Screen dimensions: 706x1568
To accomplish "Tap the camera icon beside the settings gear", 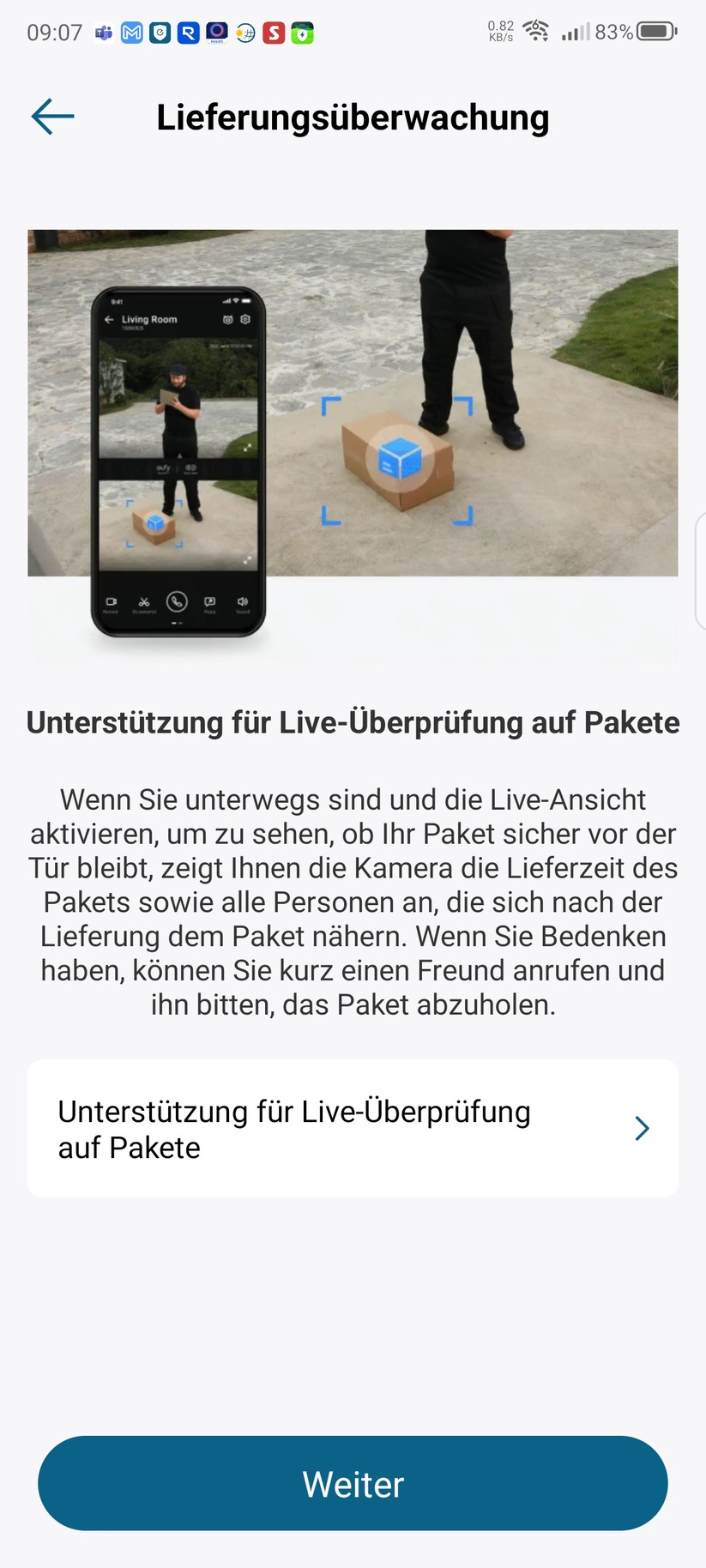I will [x=228, y=319].
